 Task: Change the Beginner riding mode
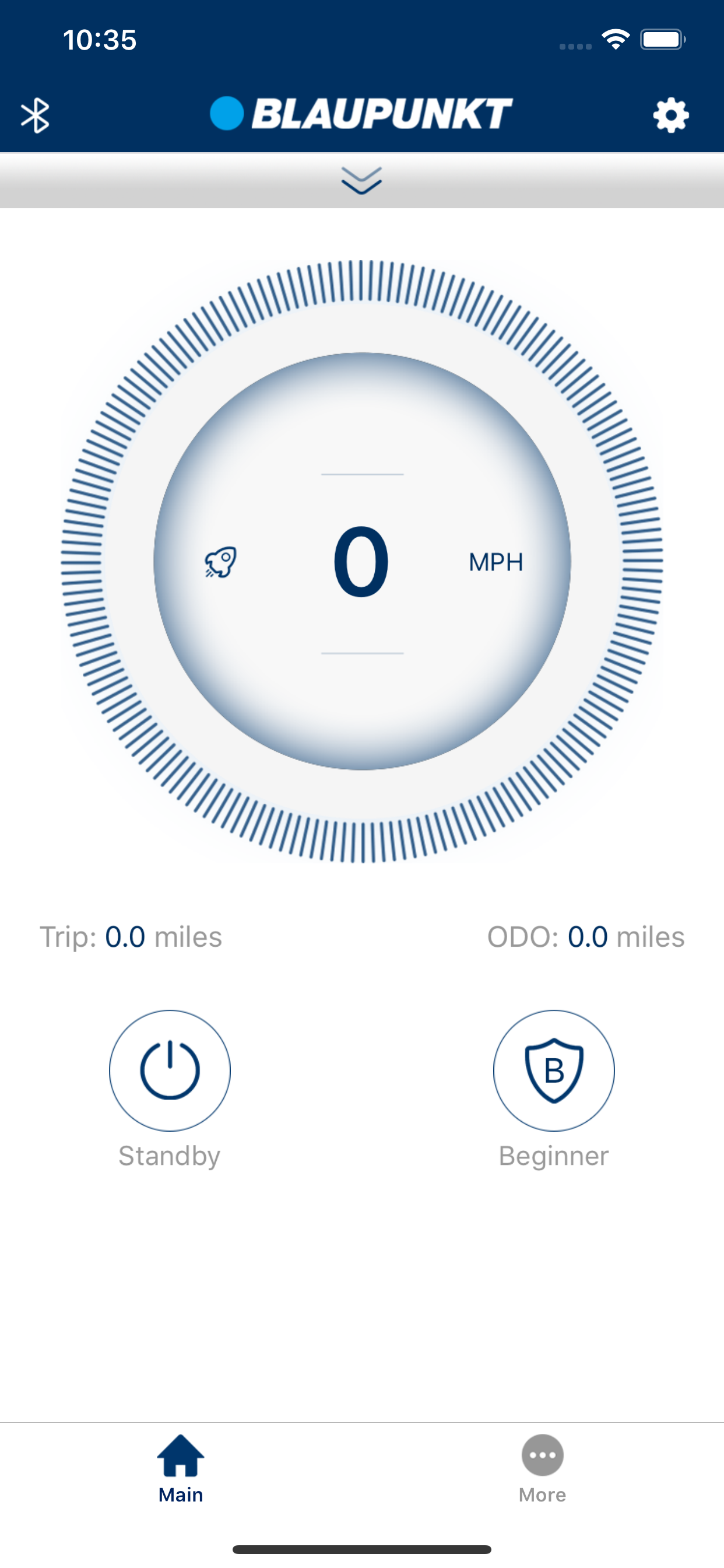pyautogui.click(x=554, y=1070)
